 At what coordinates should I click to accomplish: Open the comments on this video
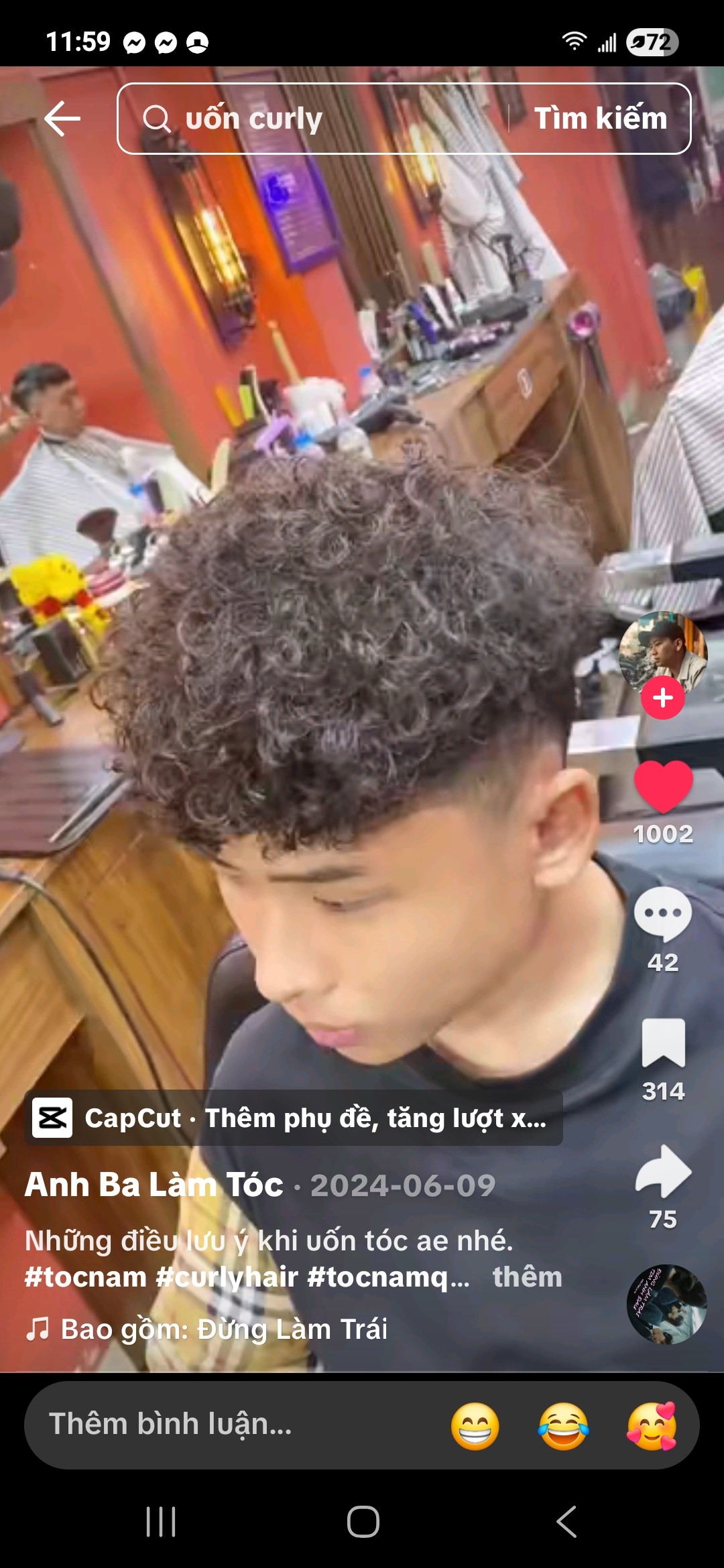pos(663,914)
